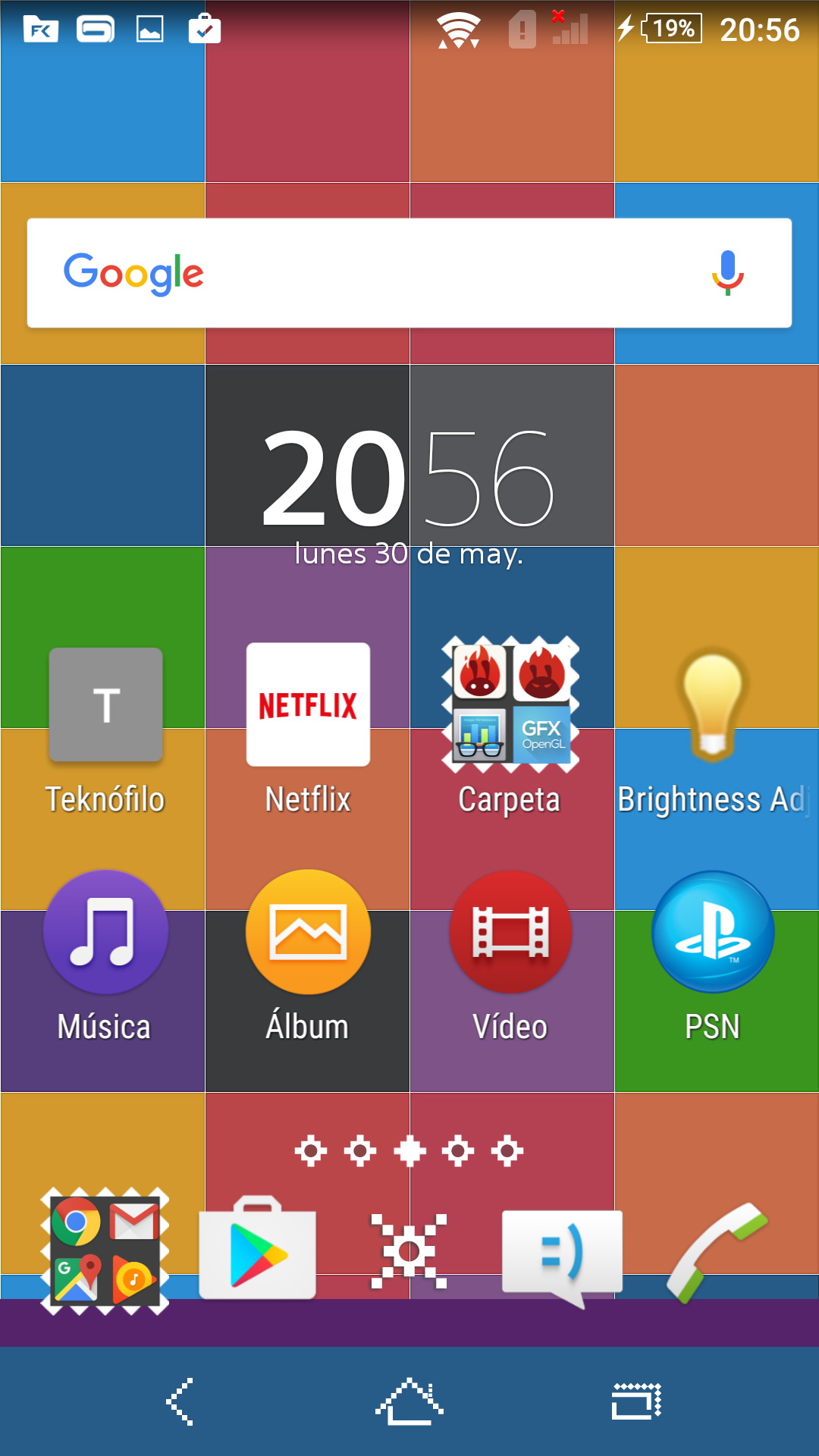Open the clock widget showing 20:56

pos(409,478)
